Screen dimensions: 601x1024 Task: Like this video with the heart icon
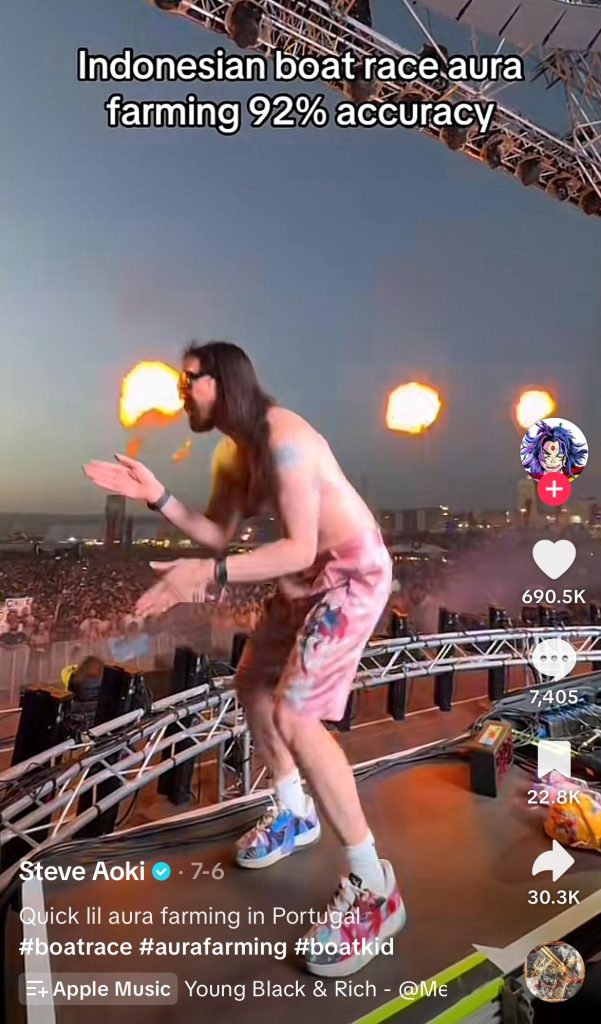click(553, 559)
